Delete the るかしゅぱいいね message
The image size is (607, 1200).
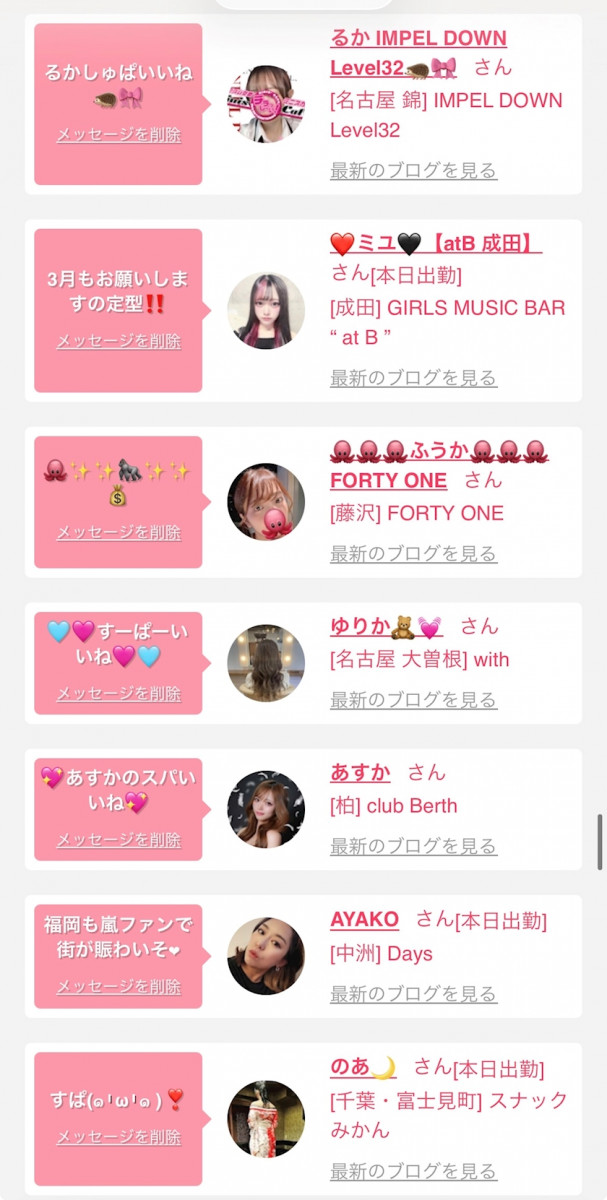pyautogui.click(x=118, y=134)
